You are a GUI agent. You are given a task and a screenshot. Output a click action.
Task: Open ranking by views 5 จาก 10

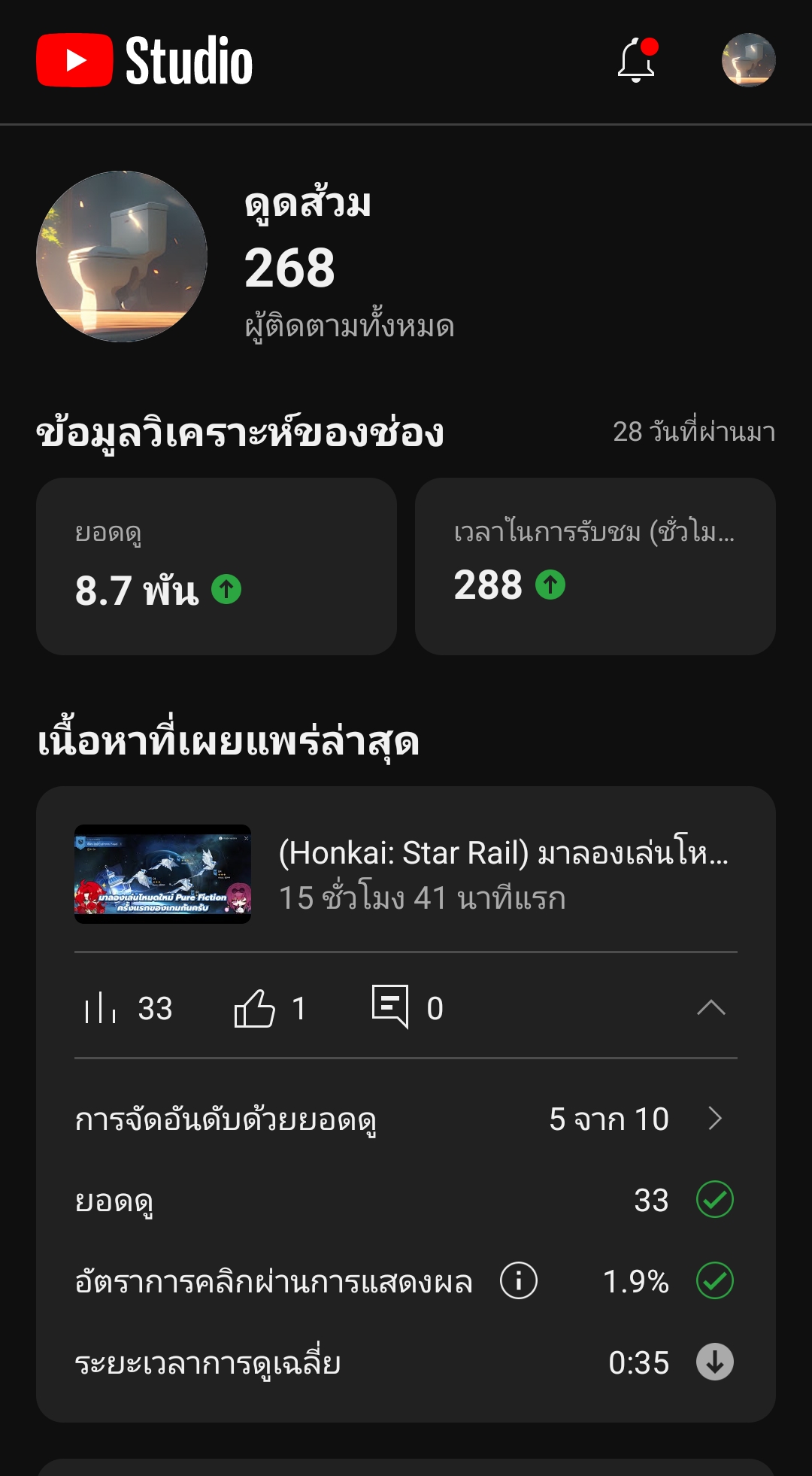click(406, 1119)
